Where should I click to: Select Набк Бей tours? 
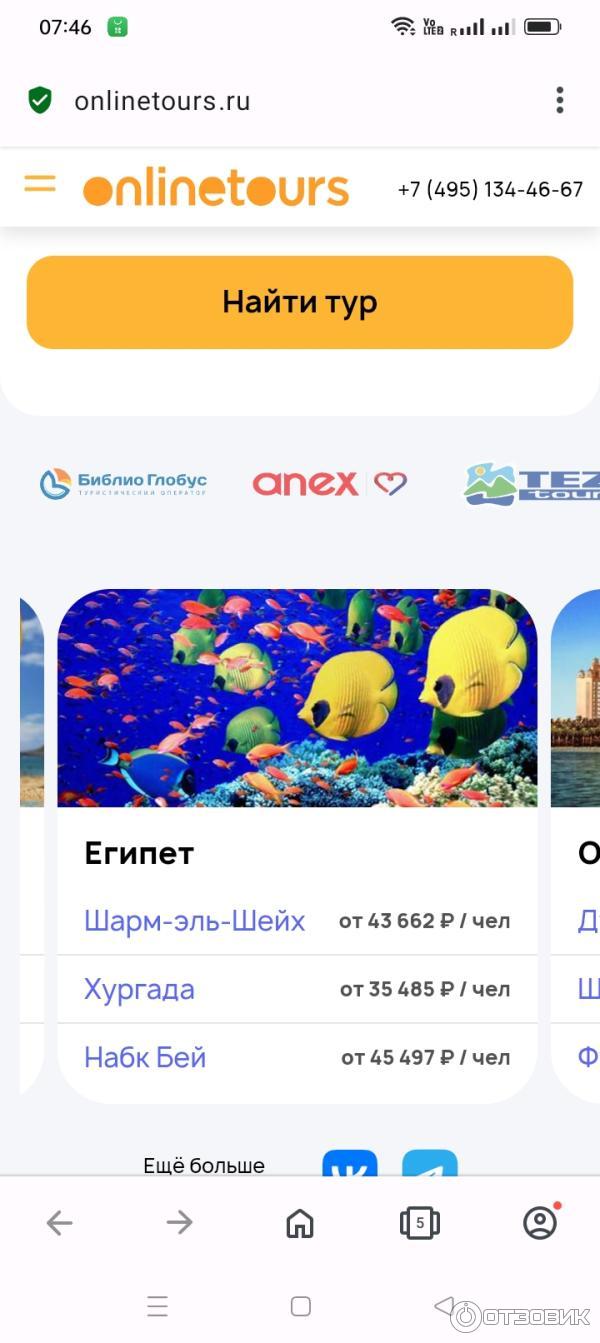coord(145,1057)
